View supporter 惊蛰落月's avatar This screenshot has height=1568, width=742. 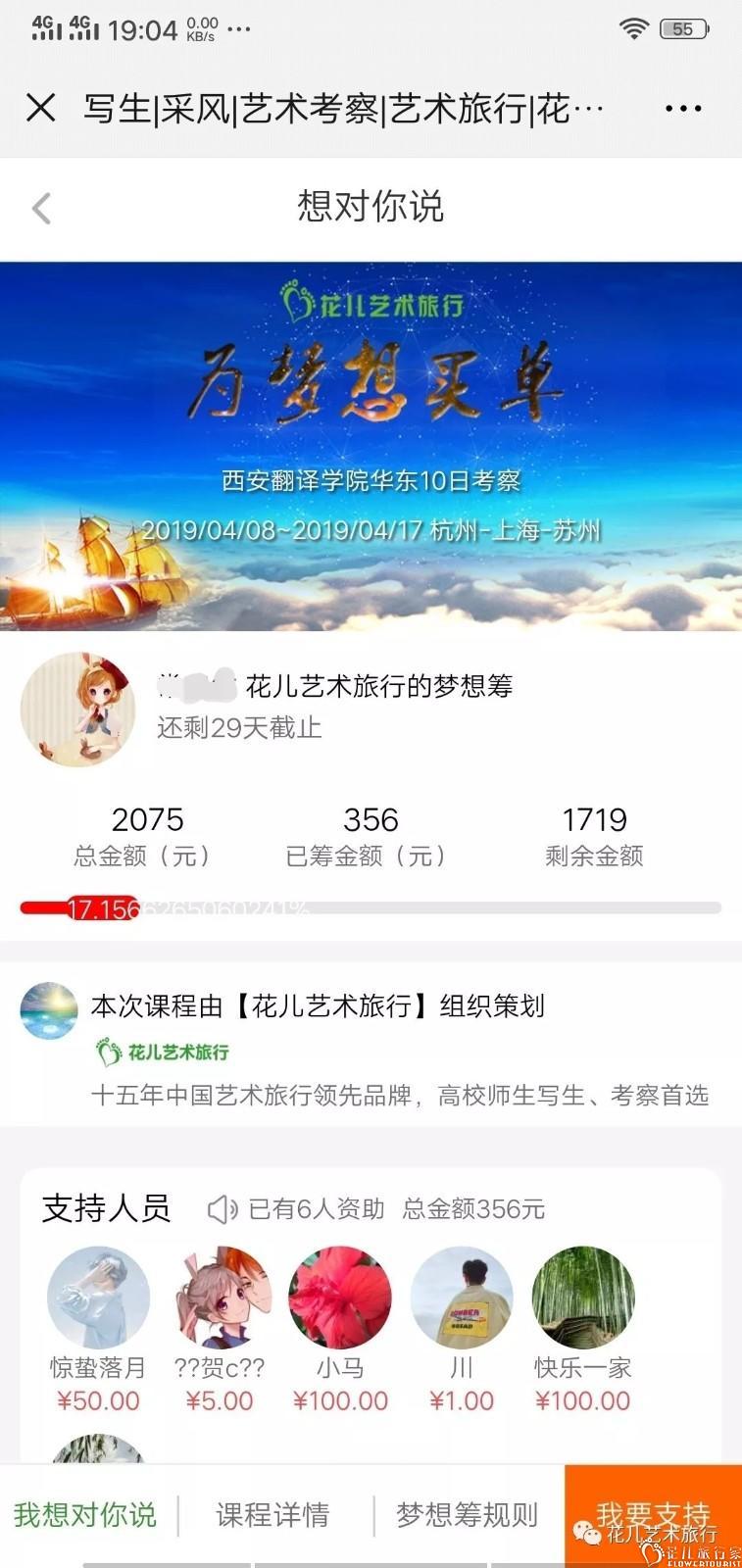(x=98, y=1298)
